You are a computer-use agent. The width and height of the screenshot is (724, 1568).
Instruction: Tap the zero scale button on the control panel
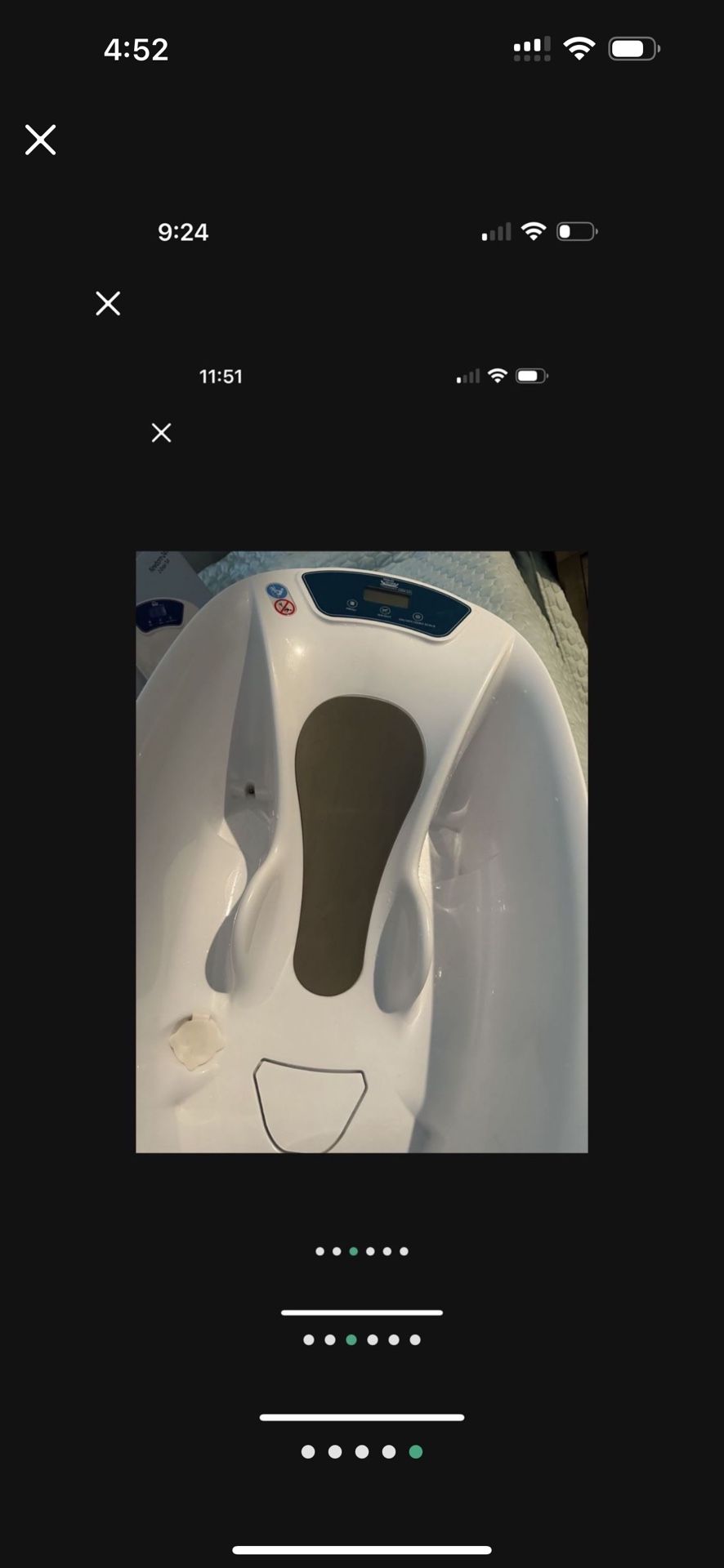coord(416,616)
